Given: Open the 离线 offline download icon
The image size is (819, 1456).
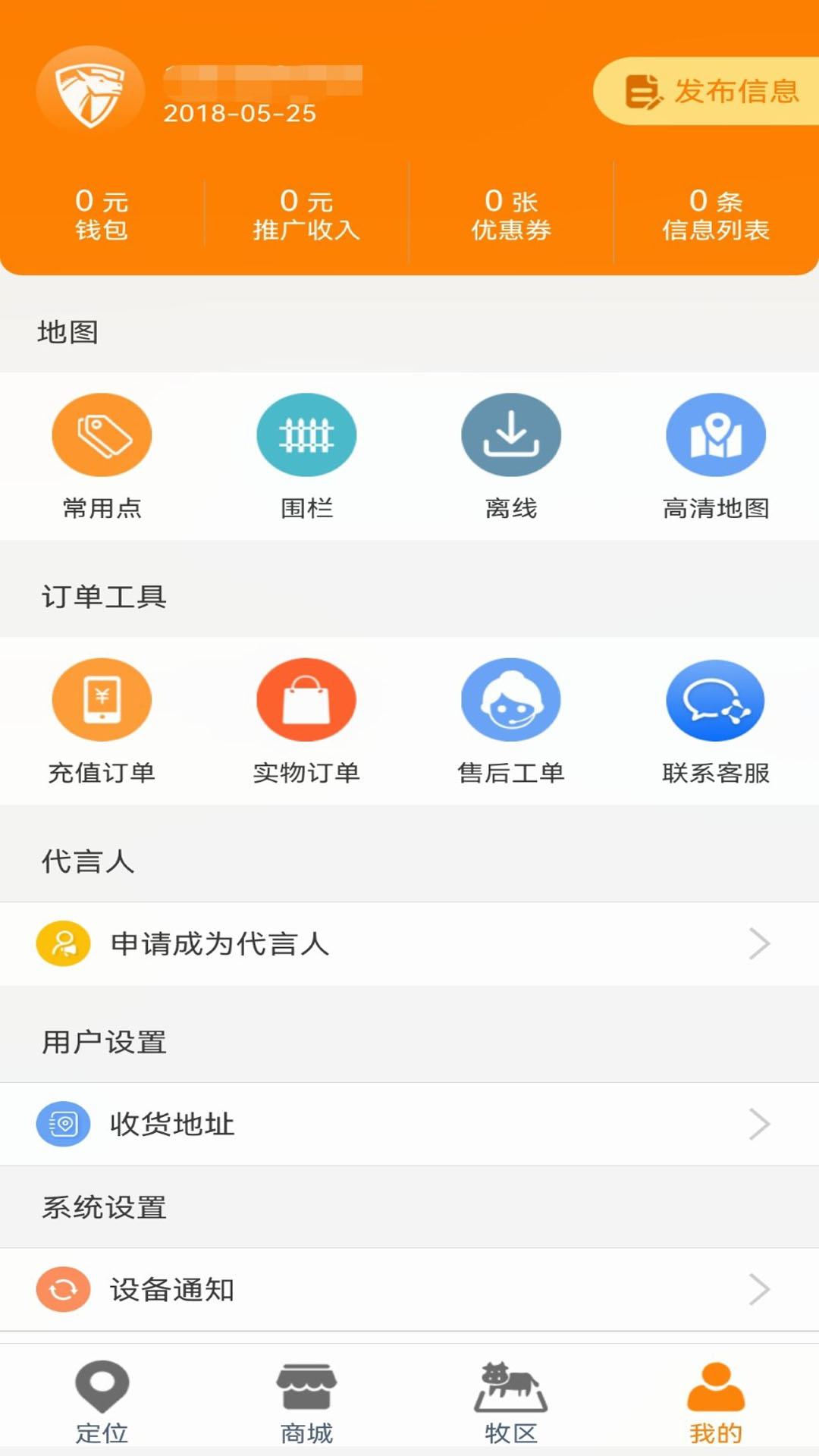Looking at the screenshot, I should click(511, 435).
